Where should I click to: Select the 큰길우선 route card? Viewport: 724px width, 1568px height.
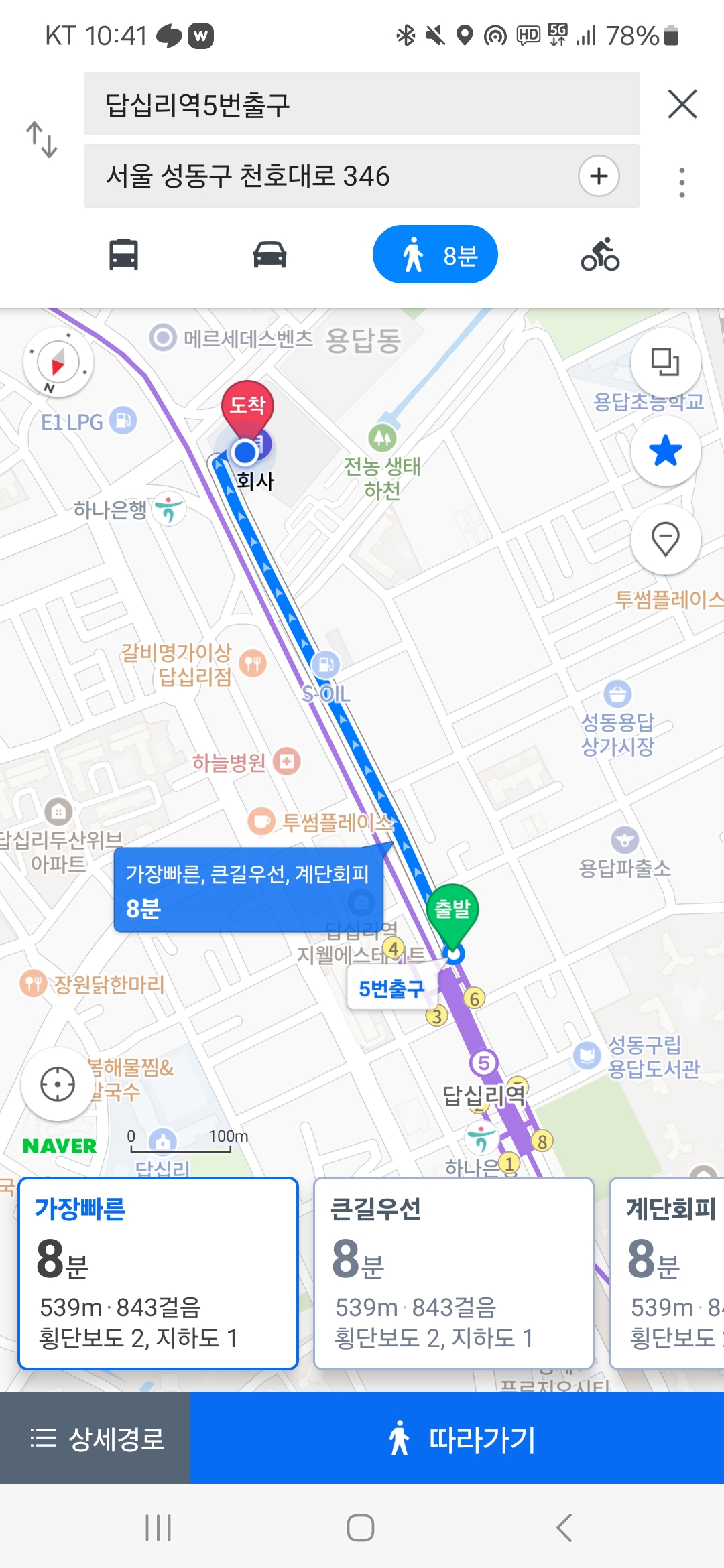(454, 1272)
